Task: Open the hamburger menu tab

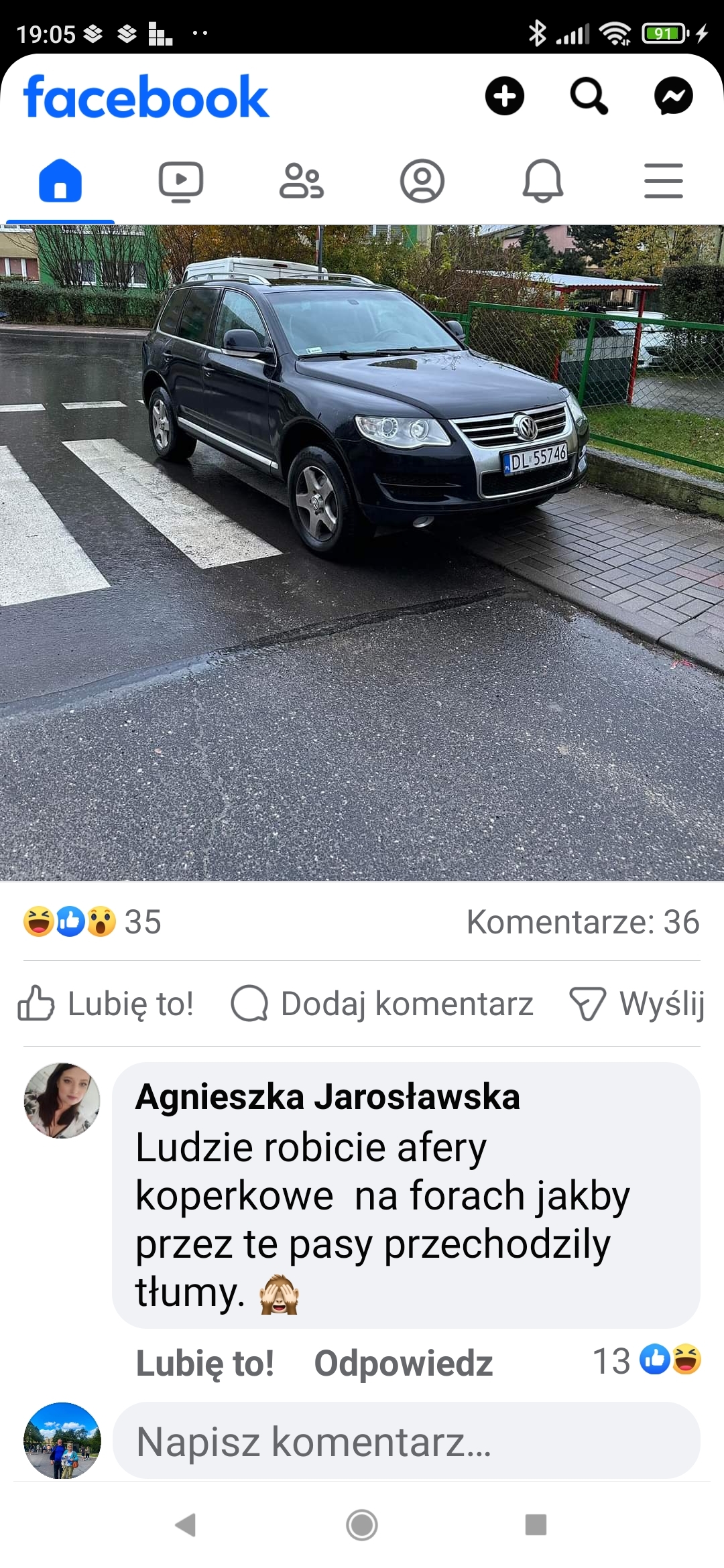Action: click(x=663, y=181)
